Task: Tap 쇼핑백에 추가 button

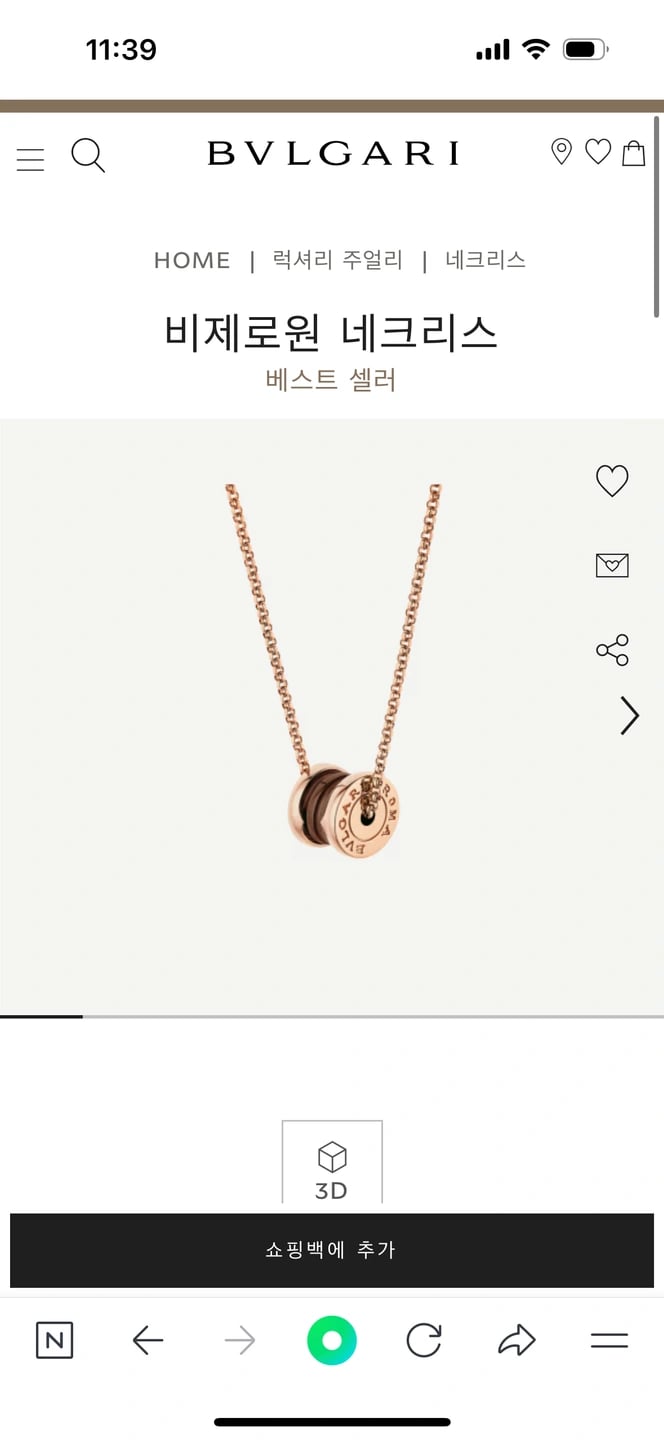Action: coord(331,1250)
